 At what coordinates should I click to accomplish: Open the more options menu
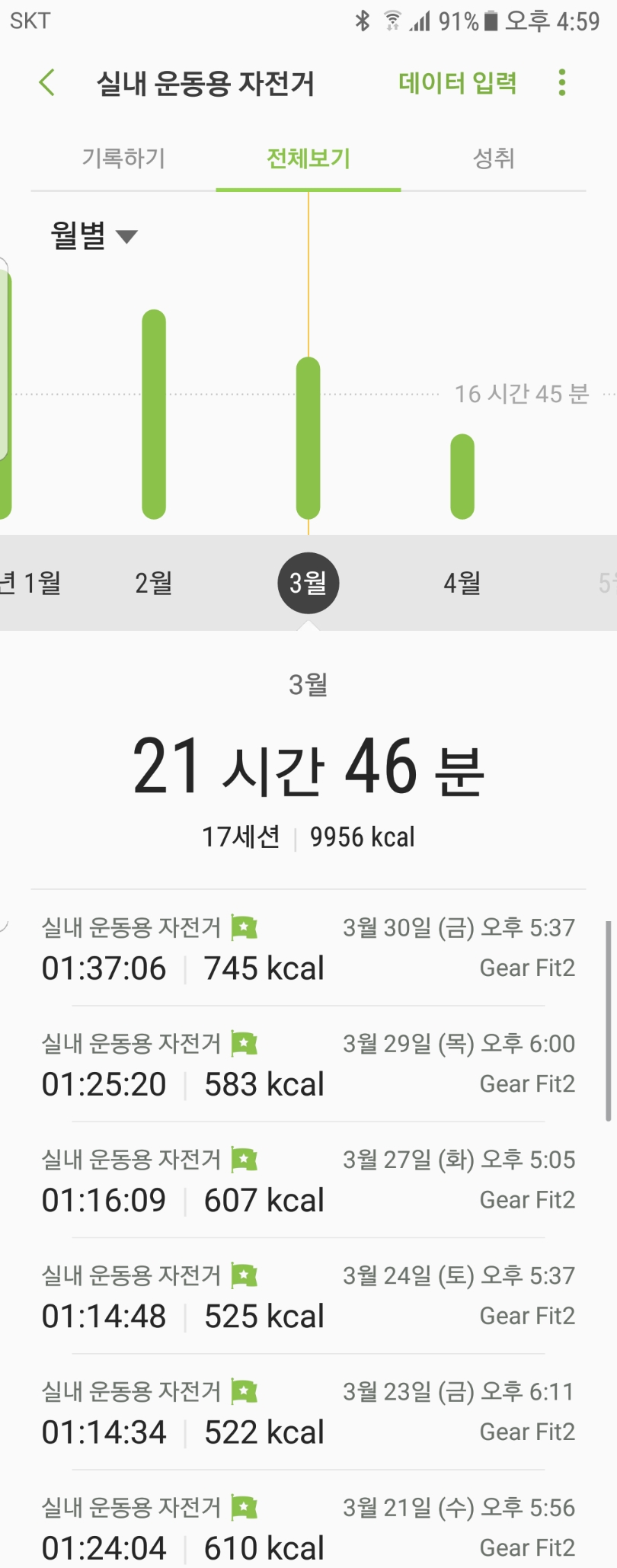(x=562, y=82)
